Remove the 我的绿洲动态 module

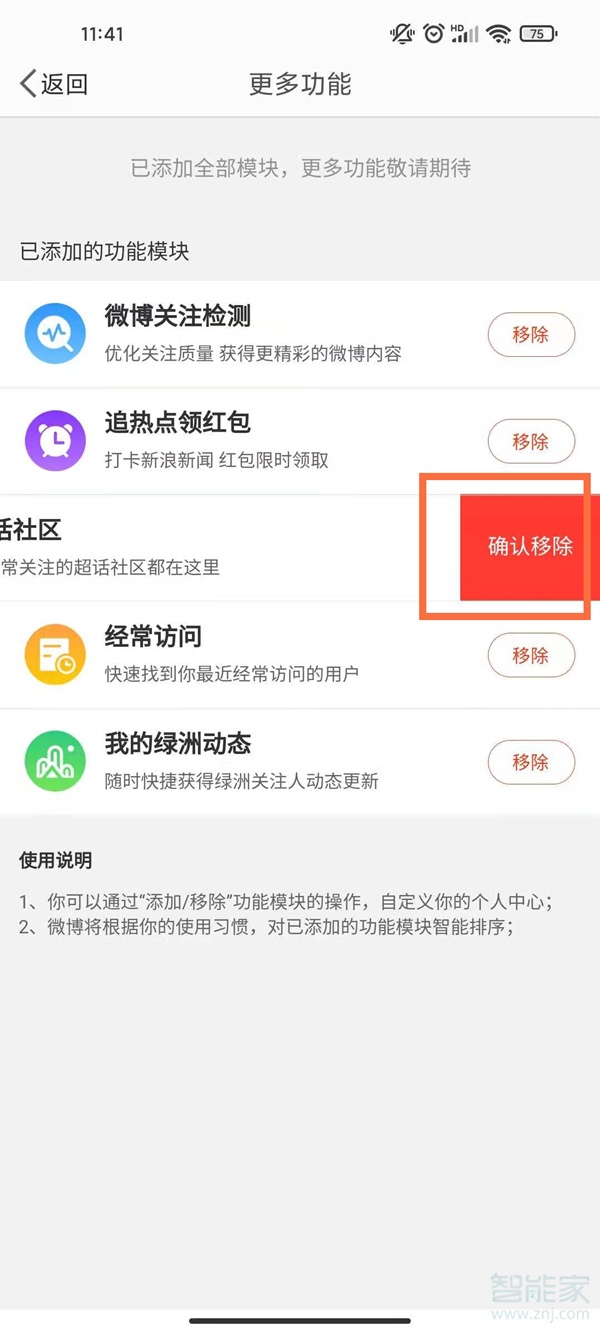pyautogui.click(x=531, y=762)
